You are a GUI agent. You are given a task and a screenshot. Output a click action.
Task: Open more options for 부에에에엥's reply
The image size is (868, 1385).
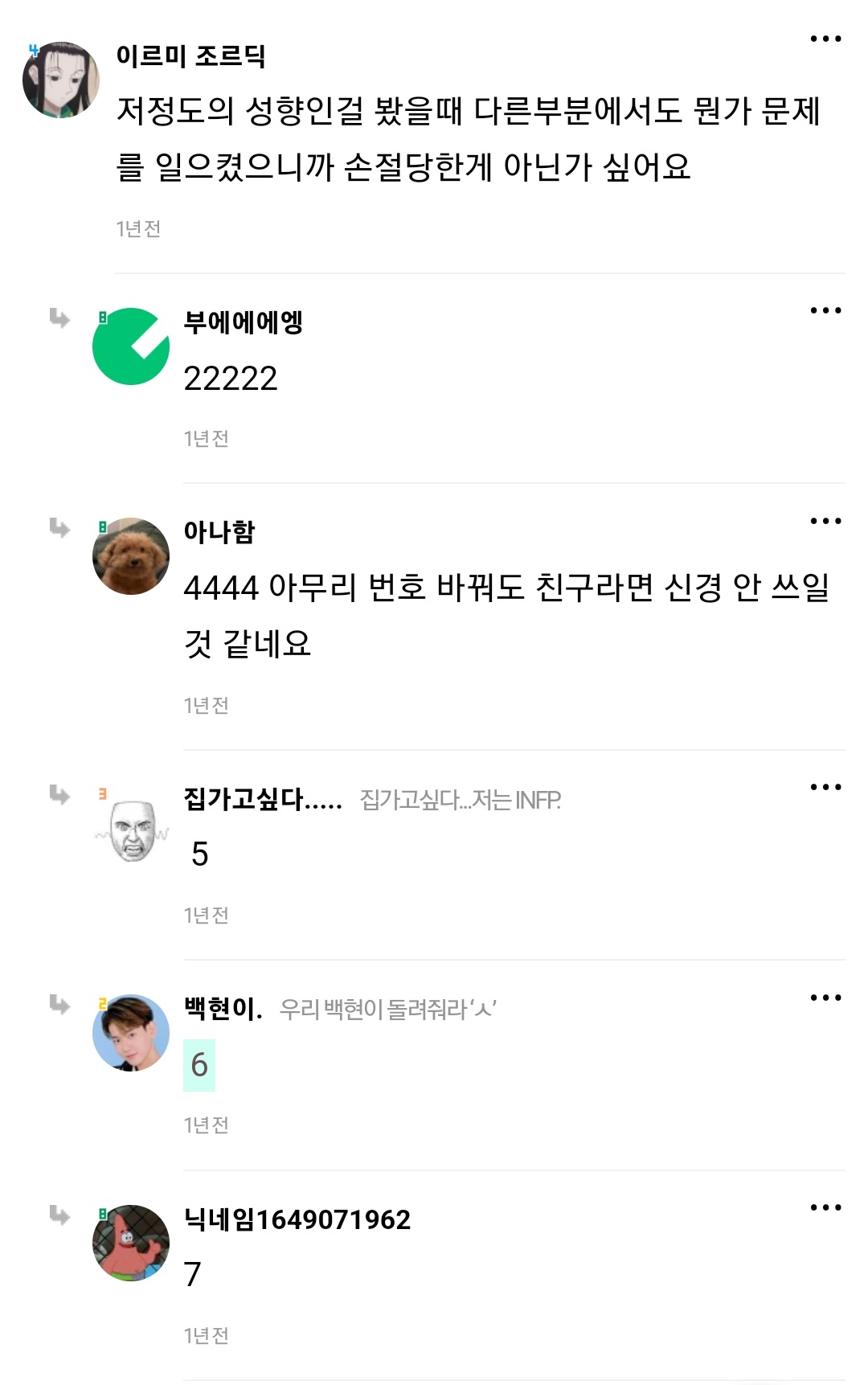825,310
